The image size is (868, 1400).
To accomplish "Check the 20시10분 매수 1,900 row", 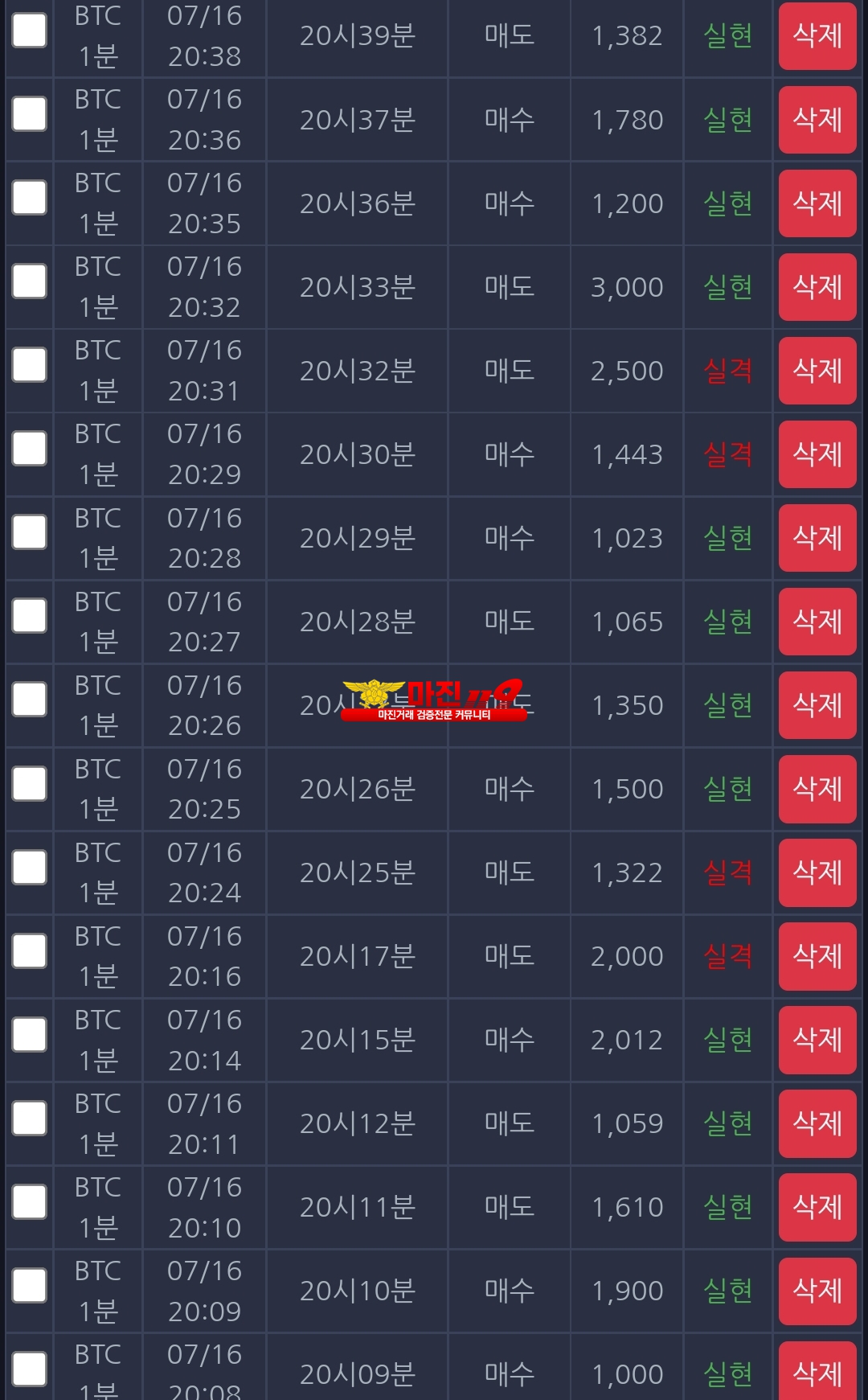I will coord(30,1286).
